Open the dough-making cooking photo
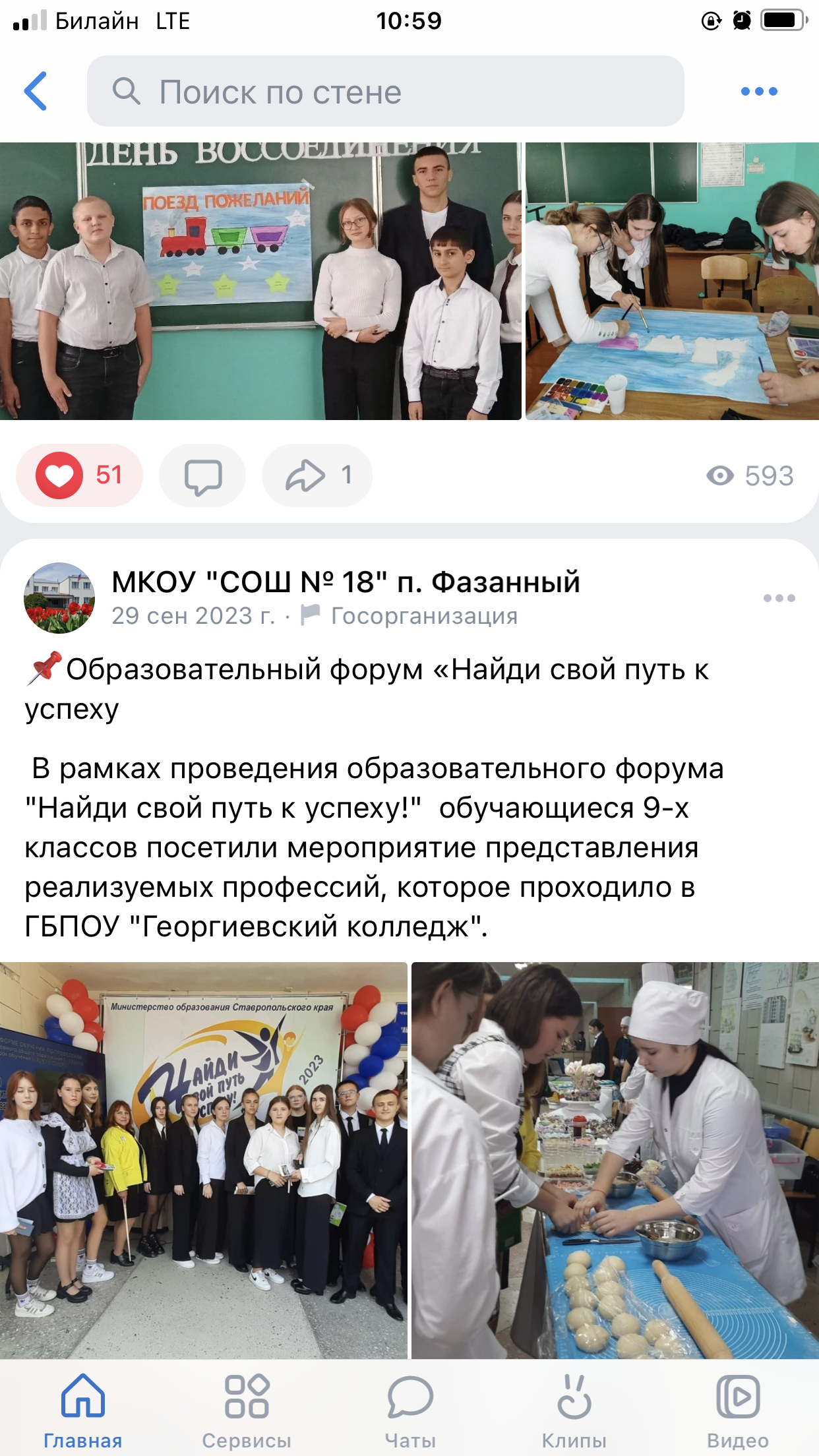Screen dimensions: 819x1456 (x=615, y=1159)
